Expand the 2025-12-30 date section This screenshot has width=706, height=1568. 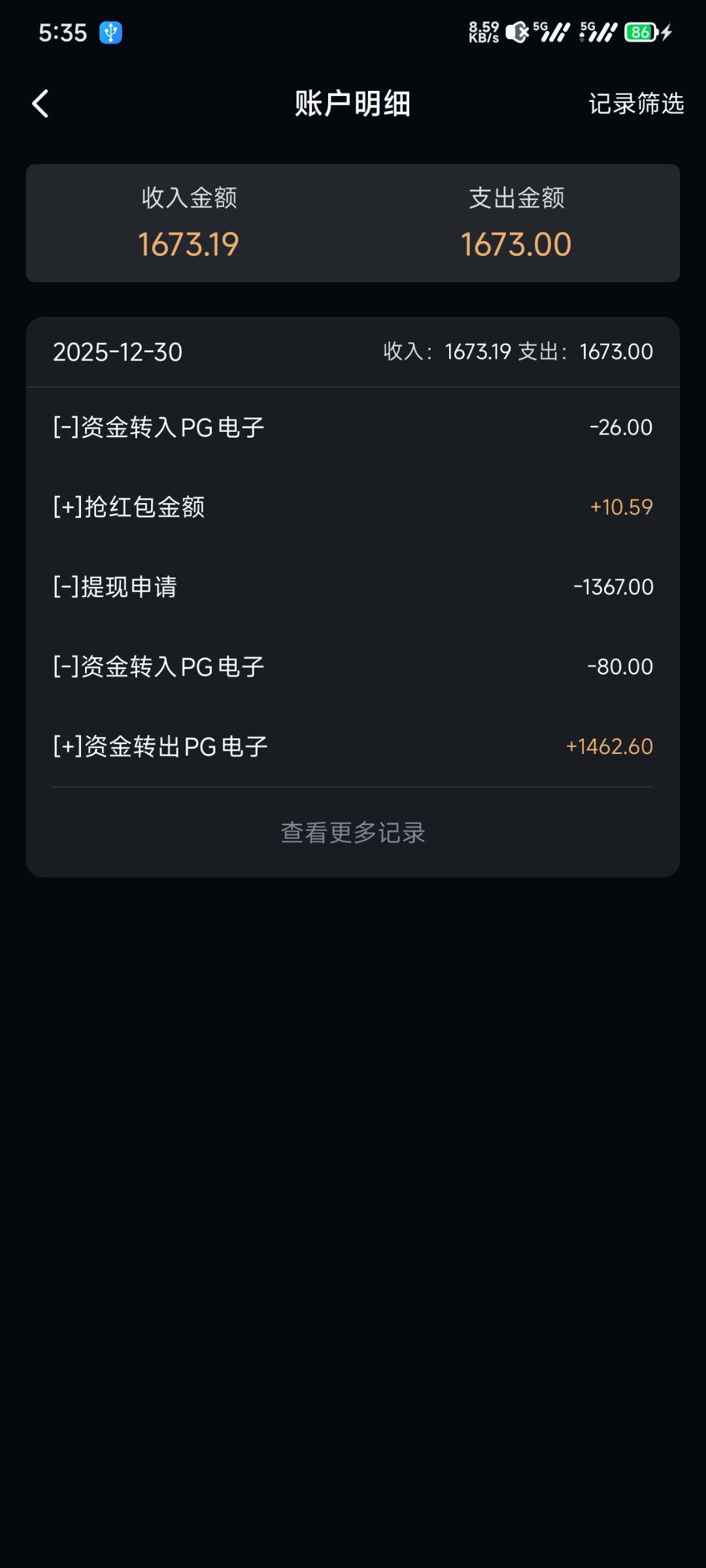(x=116, y=351)
